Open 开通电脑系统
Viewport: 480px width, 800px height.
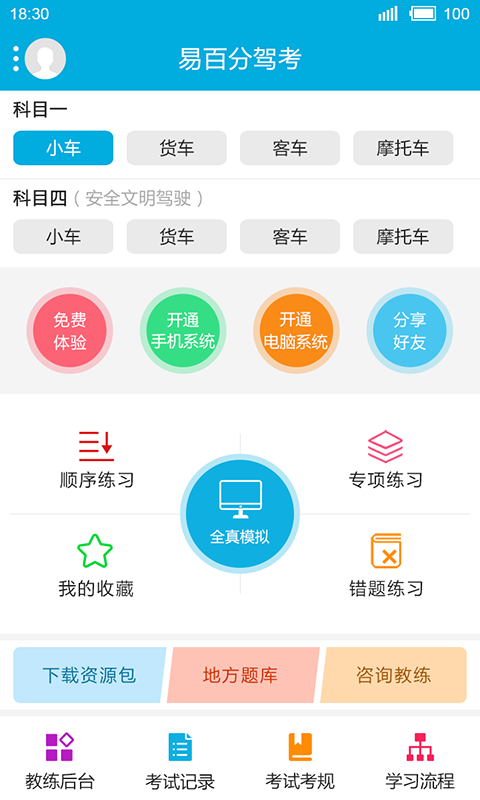[x=296, y=331]
